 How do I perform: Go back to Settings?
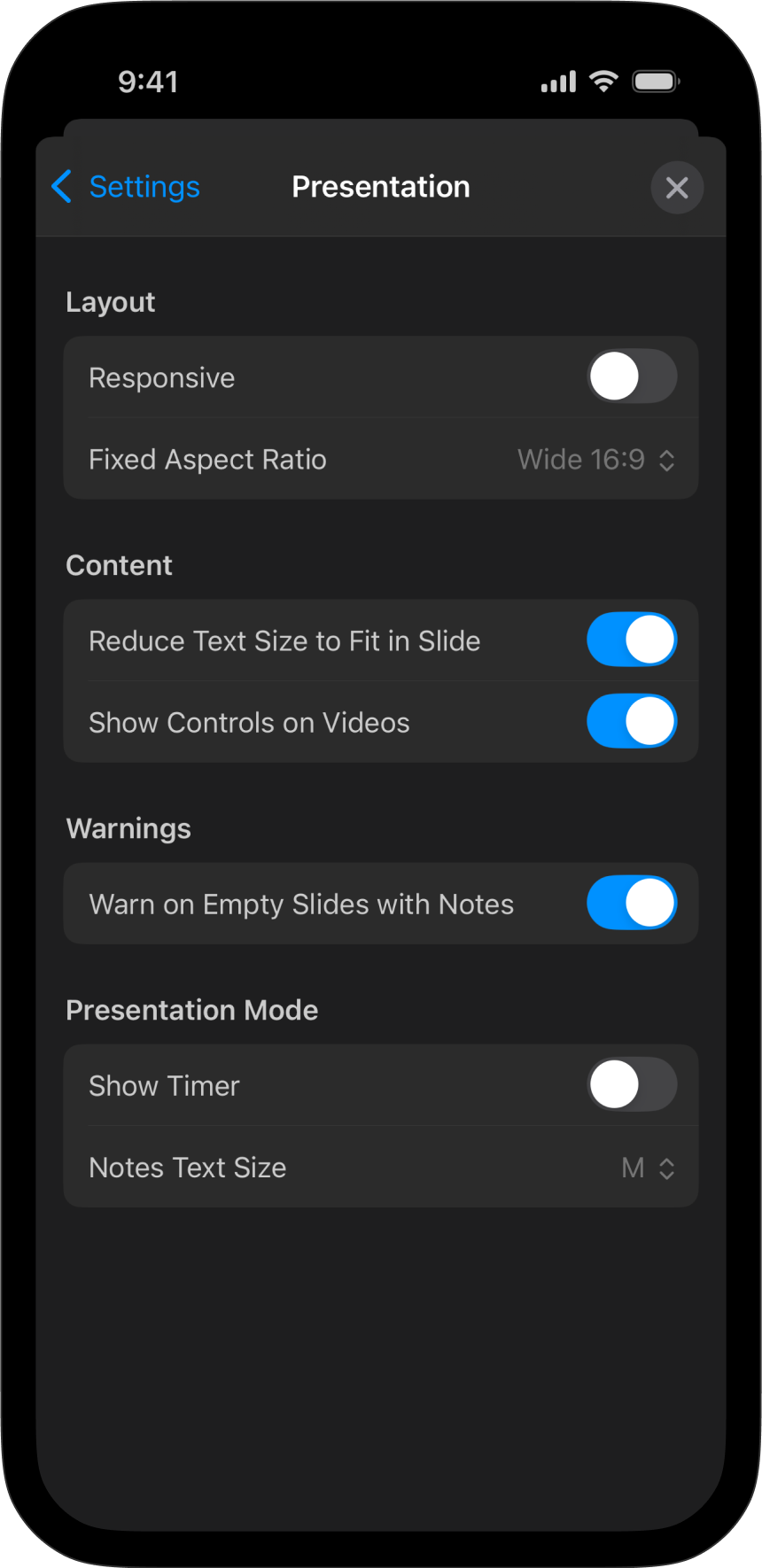(126, 187)
